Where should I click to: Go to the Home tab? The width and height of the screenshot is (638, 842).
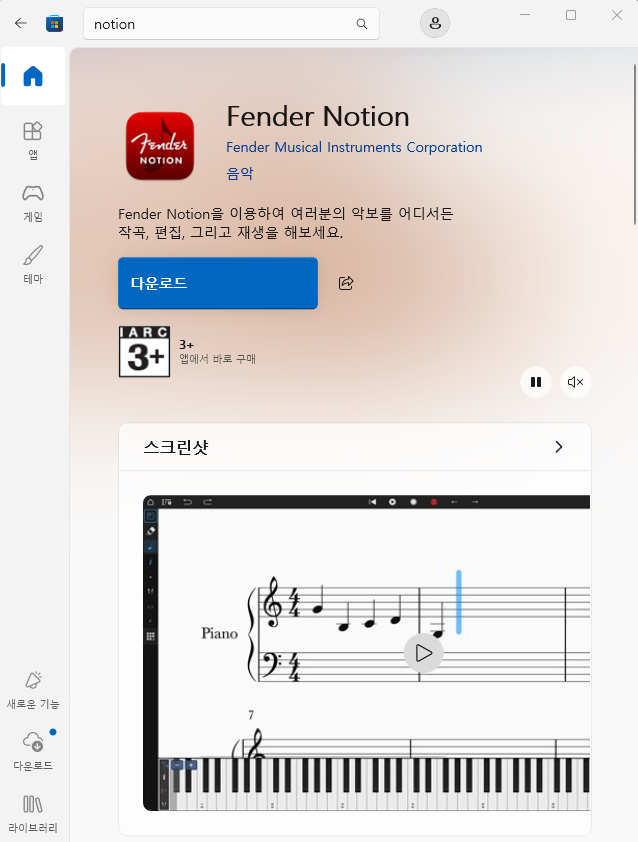click(x=33, y=76)
